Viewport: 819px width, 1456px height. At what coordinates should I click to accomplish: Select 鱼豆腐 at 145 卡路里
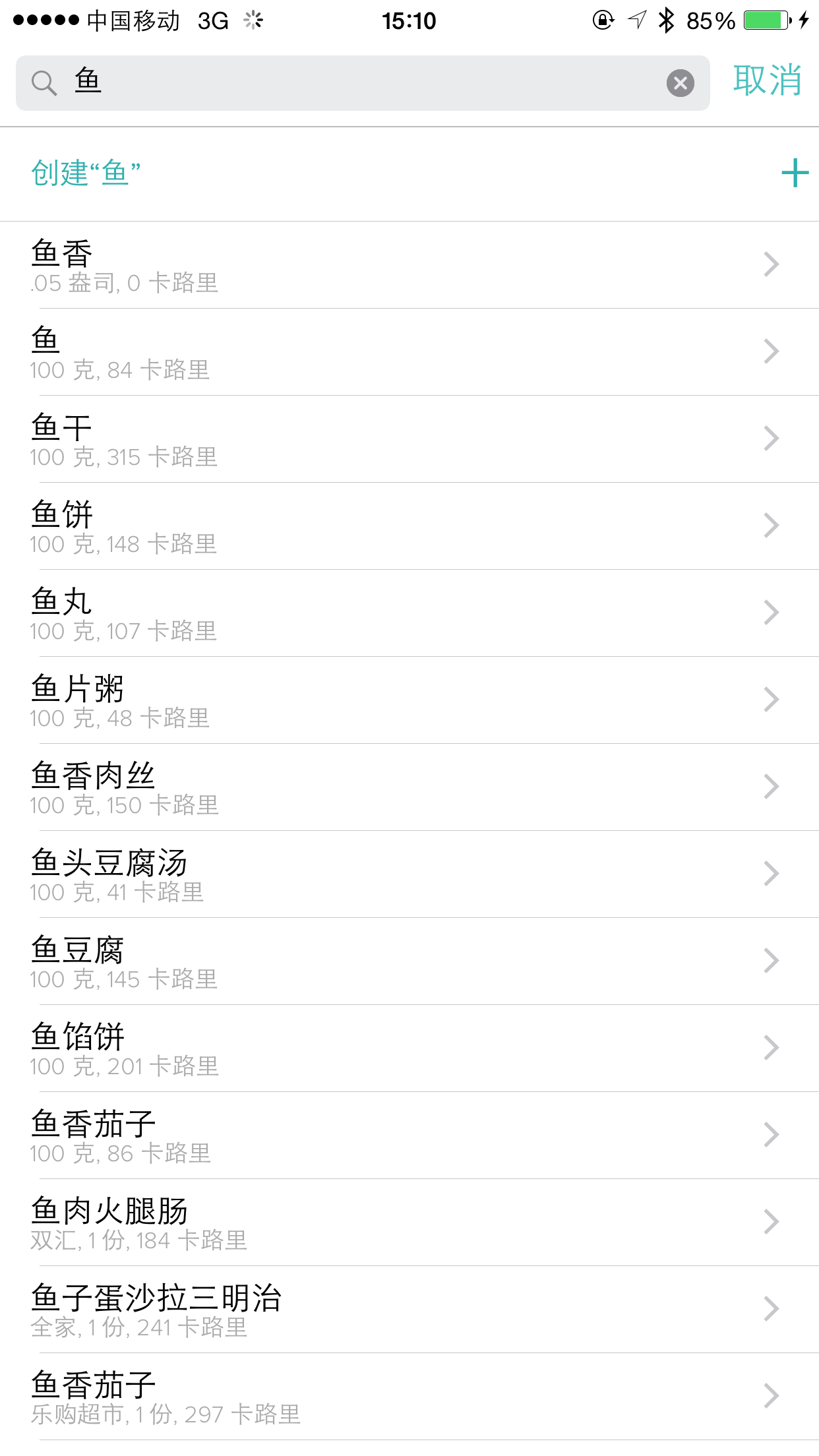tap(409, 961)
